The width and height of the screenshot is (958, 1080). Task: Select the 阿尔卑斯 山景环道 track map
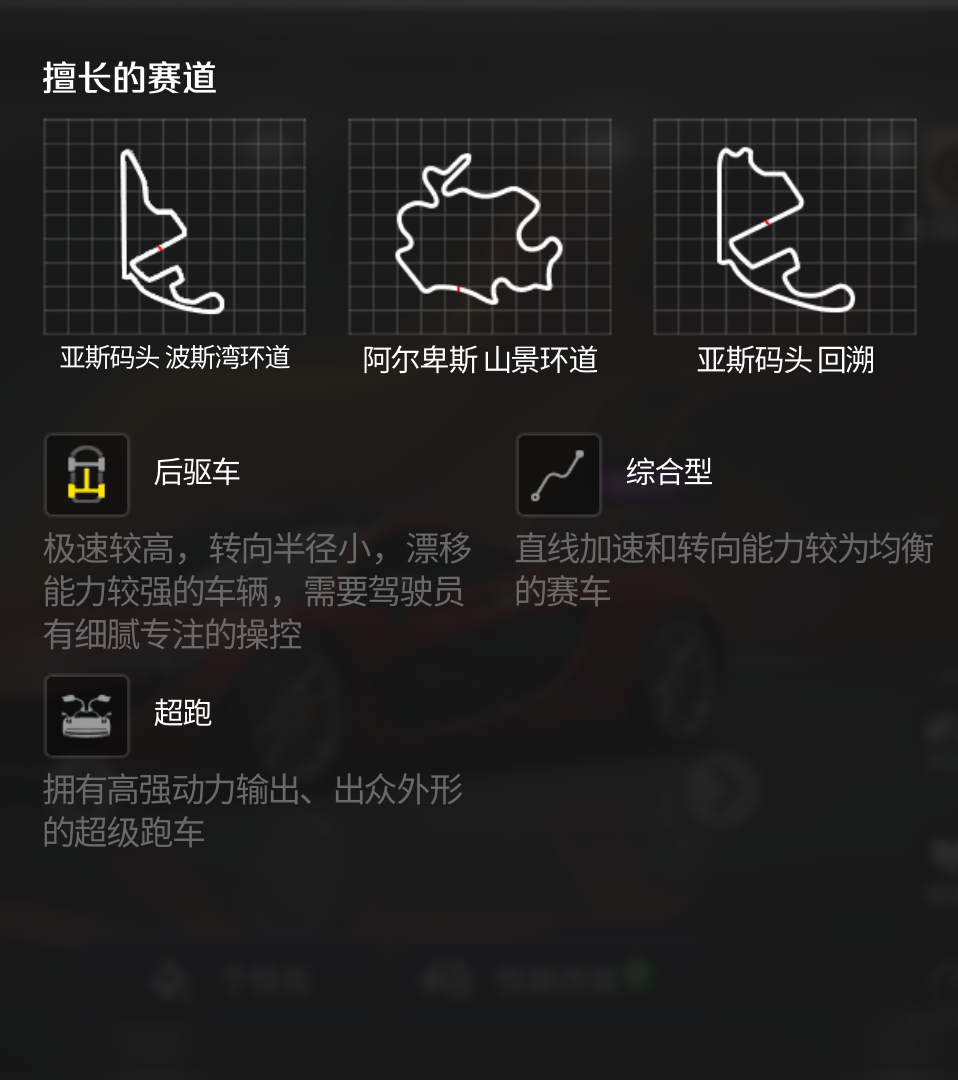479,227
